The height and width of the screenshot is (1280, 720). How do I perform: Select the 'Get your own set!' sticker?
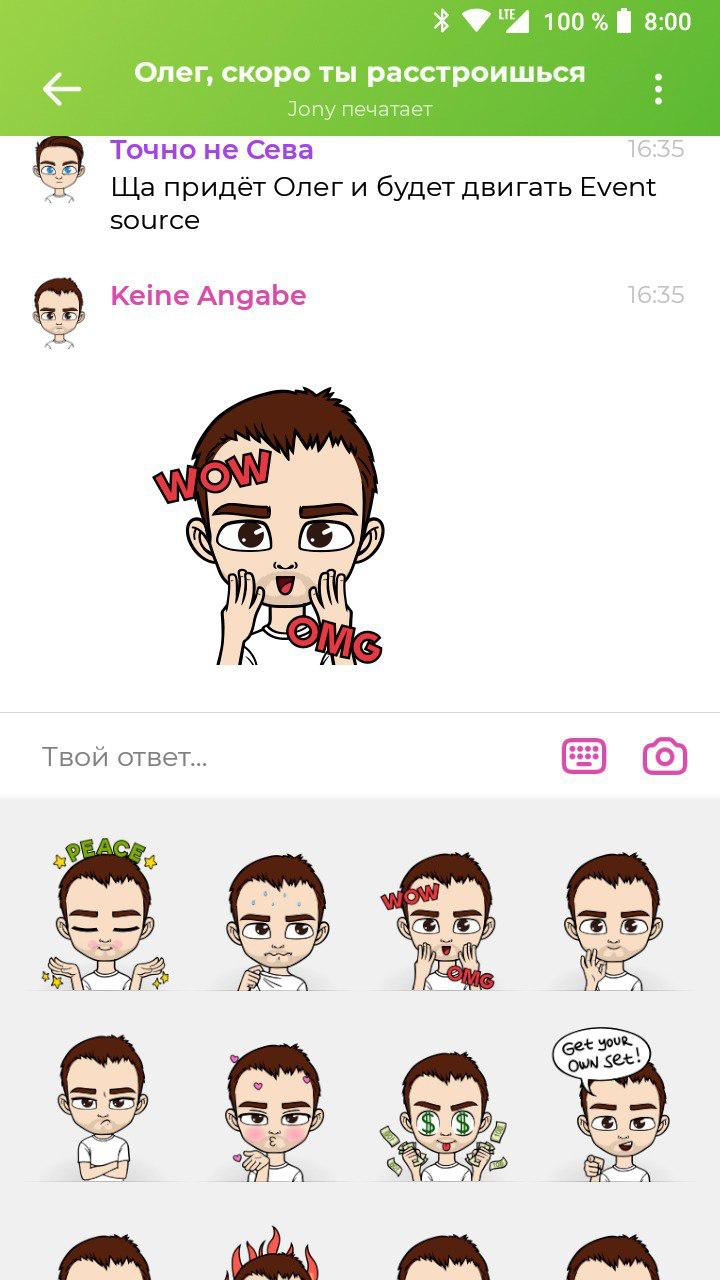[611, 1106]
